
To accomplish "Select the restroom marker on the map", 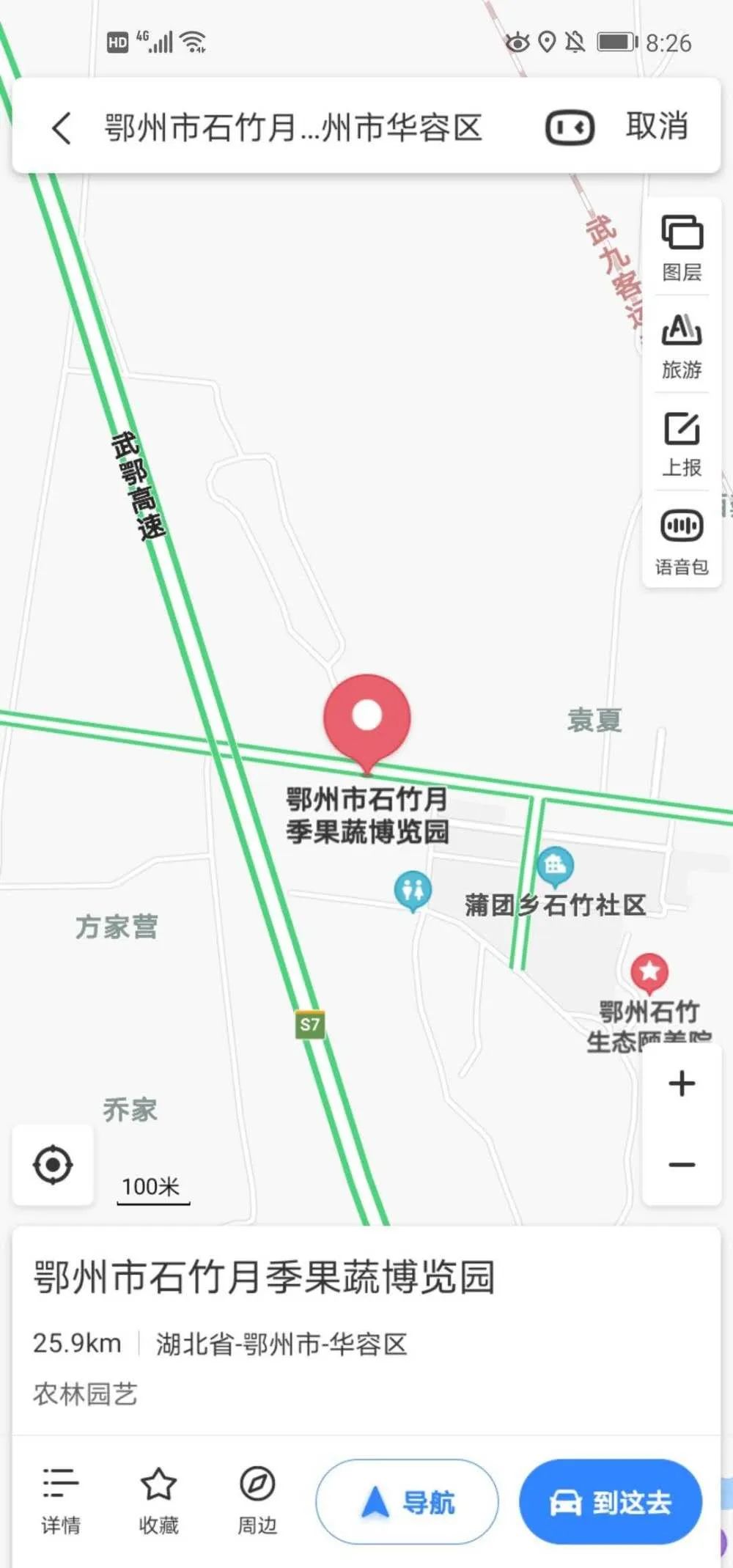I will pos(413,890).
